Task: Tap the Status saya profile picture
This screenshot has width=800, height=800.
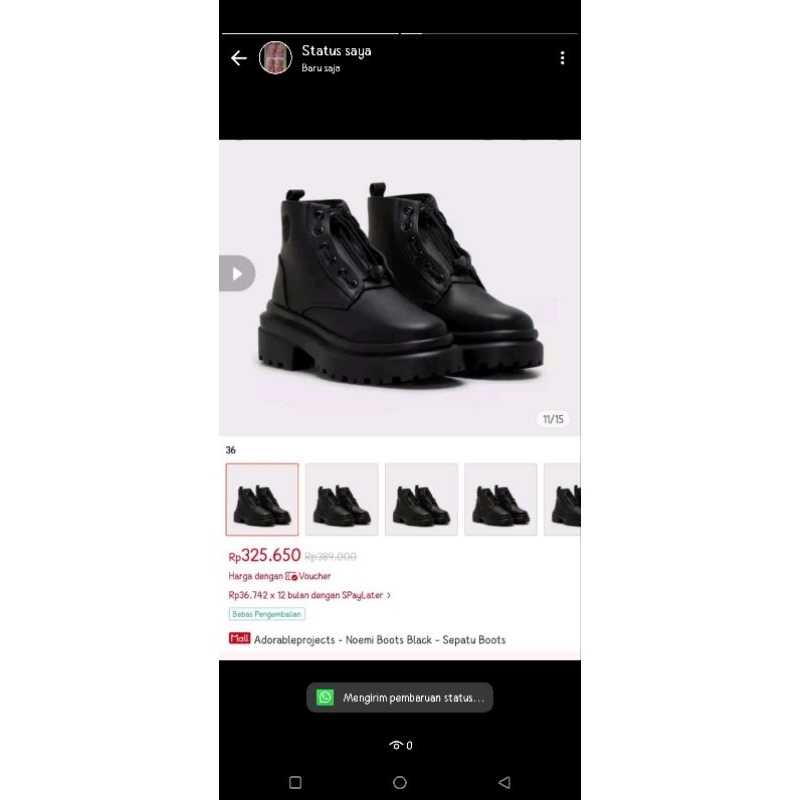Action: coord(275,58)
